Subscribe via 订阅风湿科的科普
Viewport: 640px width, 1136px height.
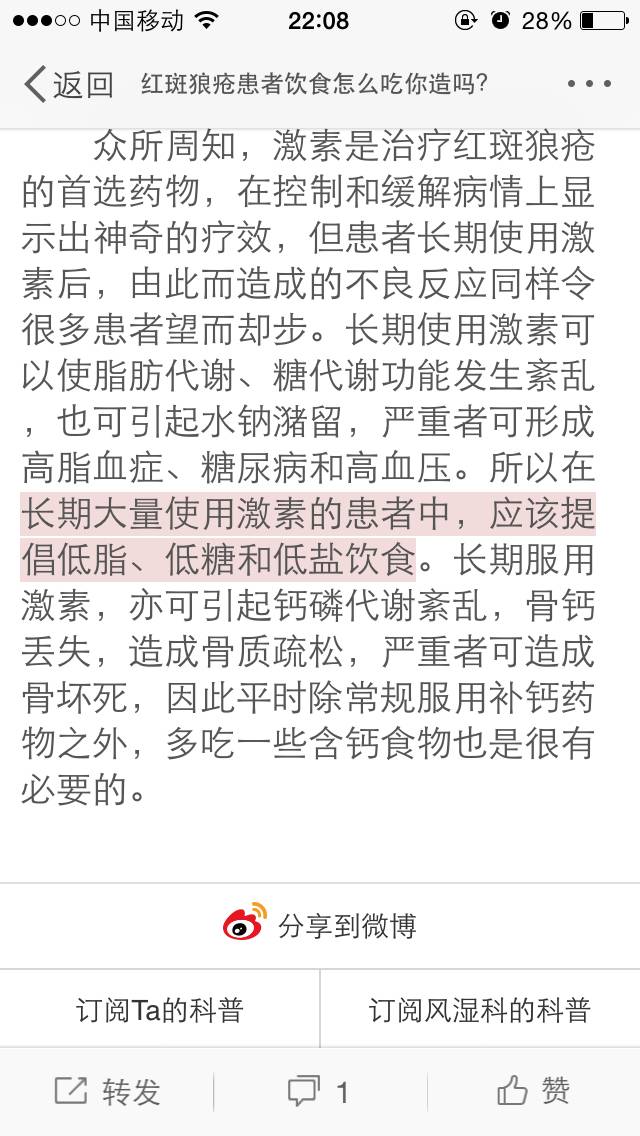(x=480, y=1009)
